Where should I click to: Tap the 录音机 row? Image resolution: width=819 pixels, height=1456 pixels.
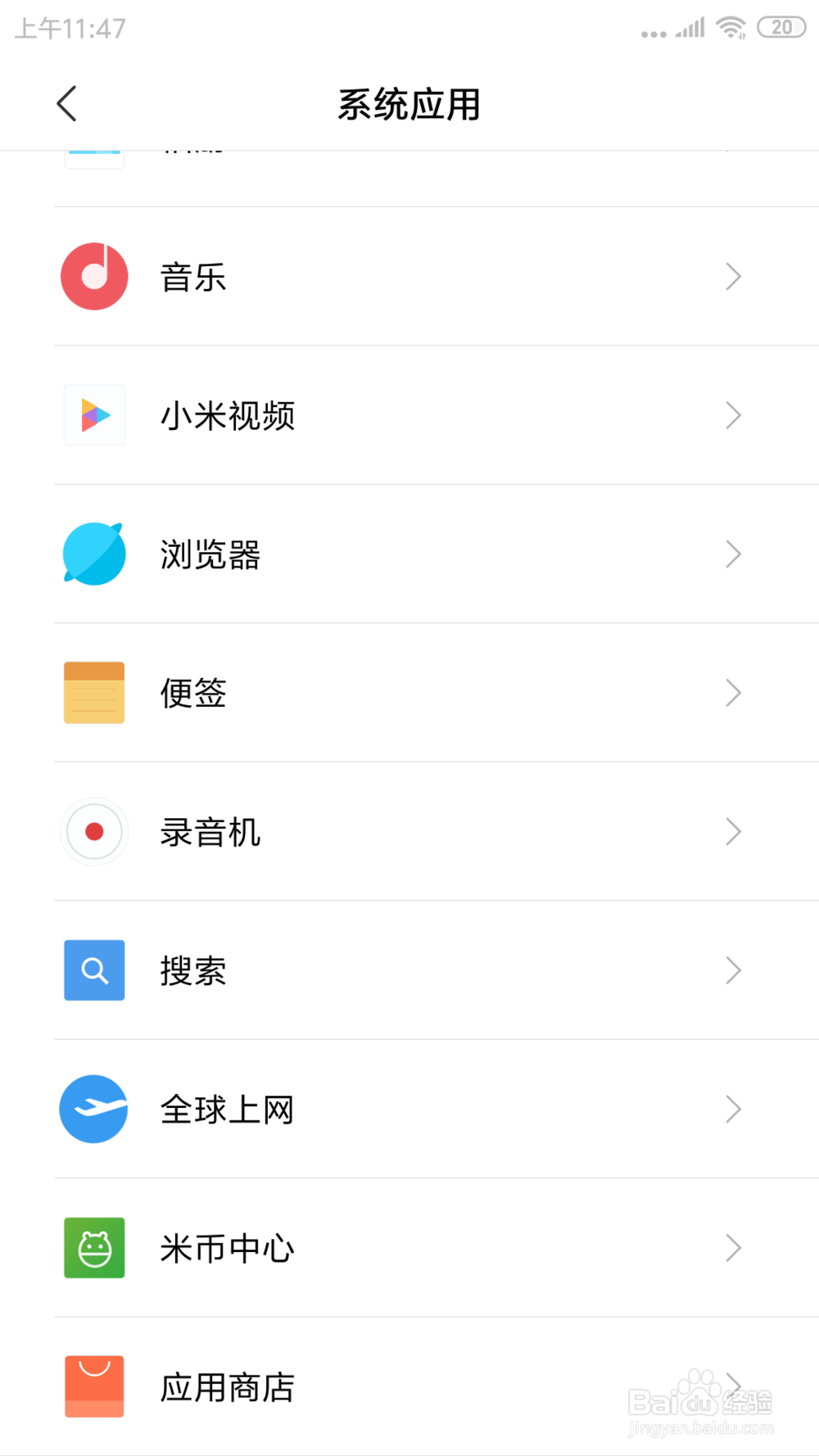(409, 832)
